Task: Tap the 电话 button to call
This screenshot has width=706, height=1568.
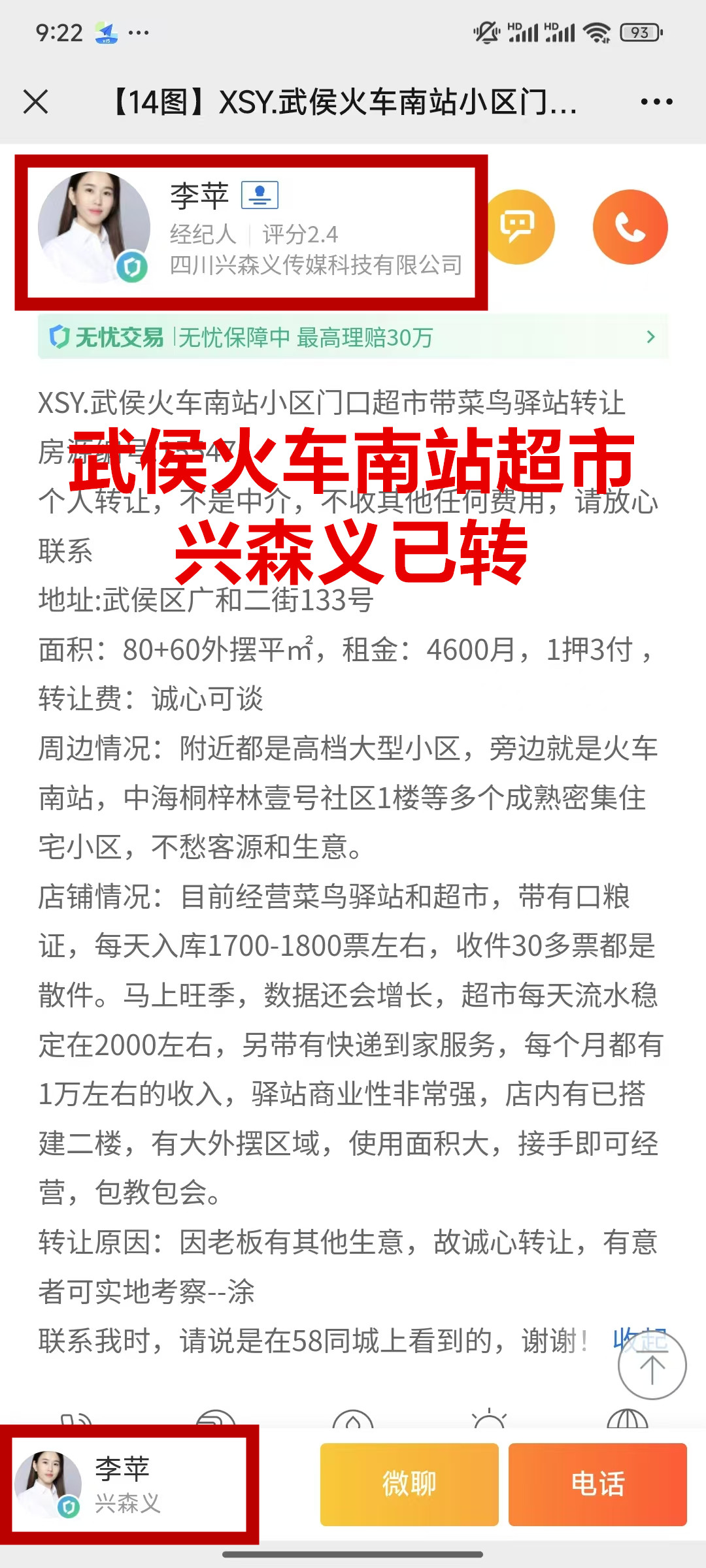Action: (597, 1484)
